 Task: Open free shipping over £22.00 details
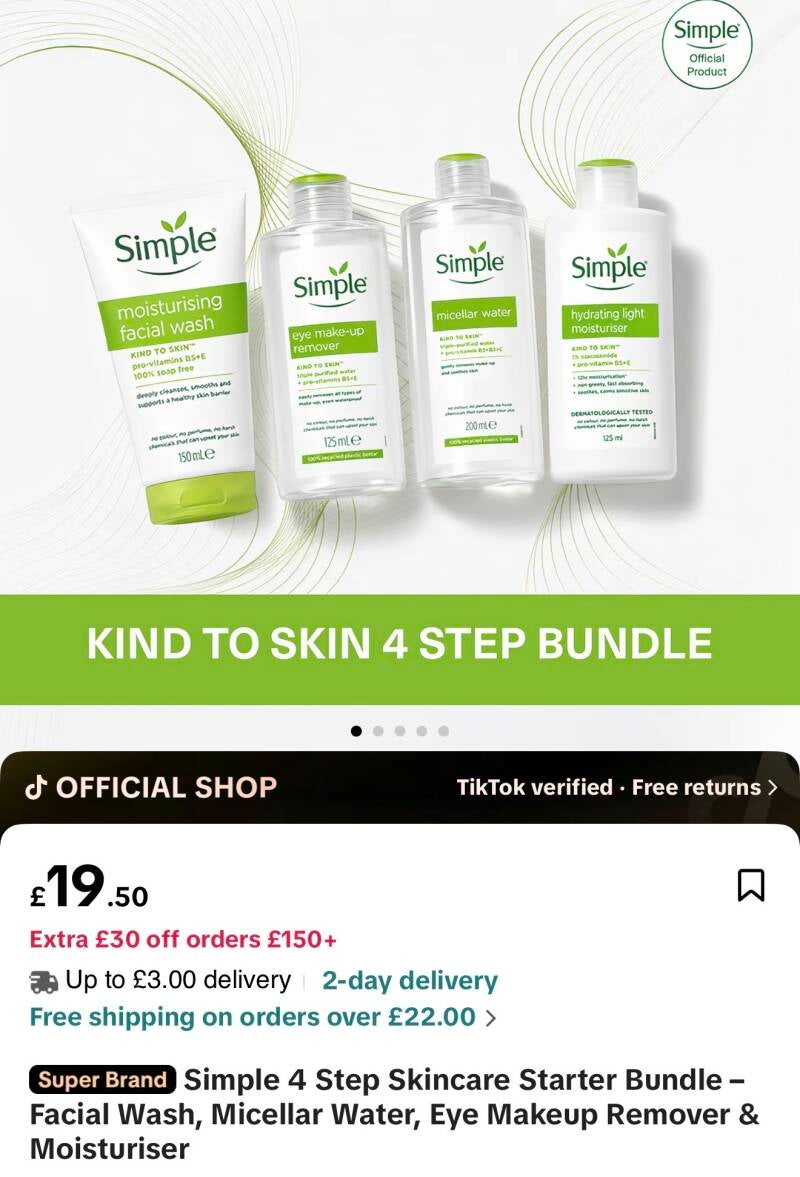pos(263,1017)
